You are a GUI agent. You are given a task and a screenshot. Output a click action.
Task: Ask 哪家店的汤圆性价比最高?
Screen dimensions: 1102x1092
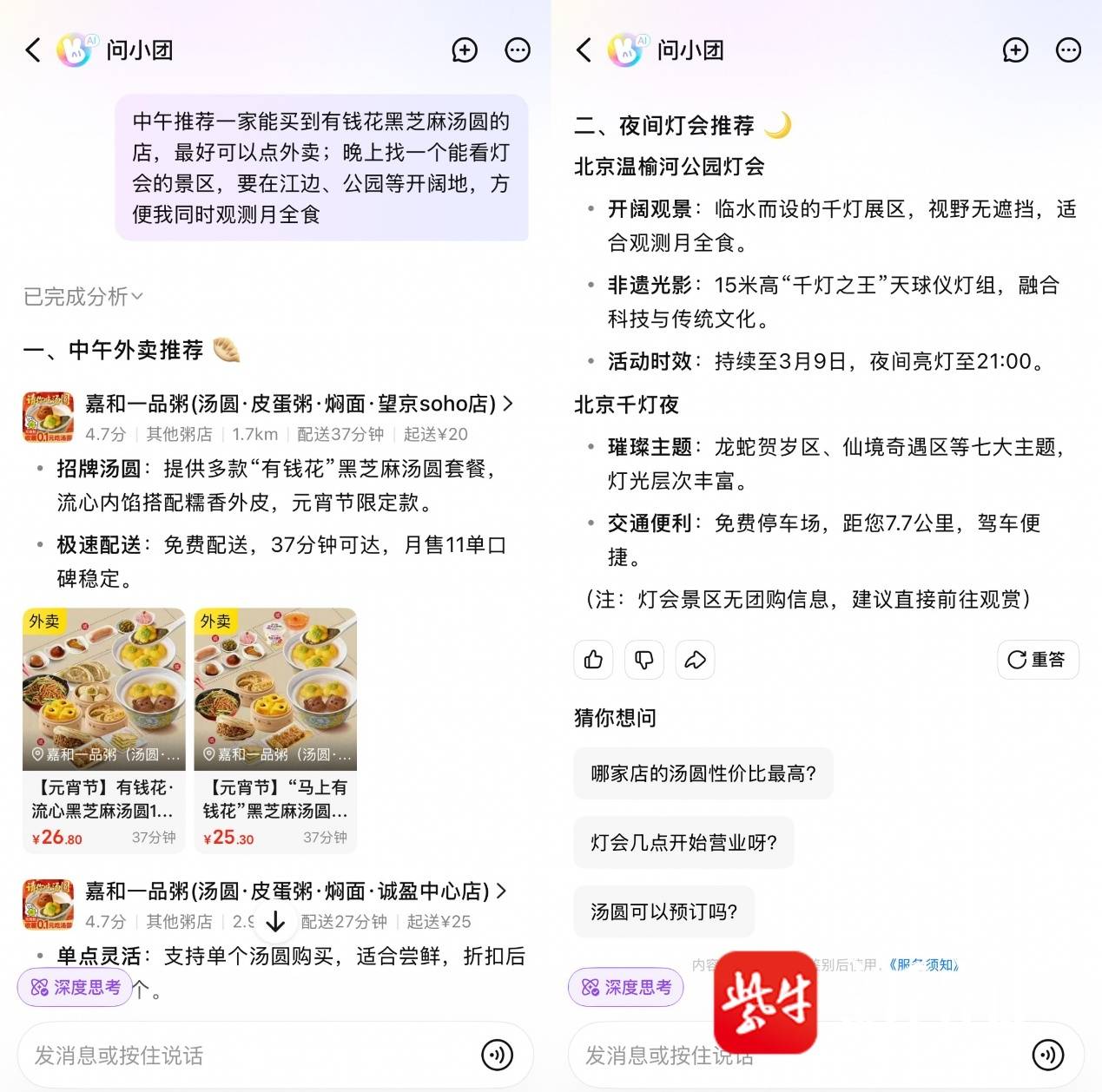pyautogui.click(x=703, y=773)
